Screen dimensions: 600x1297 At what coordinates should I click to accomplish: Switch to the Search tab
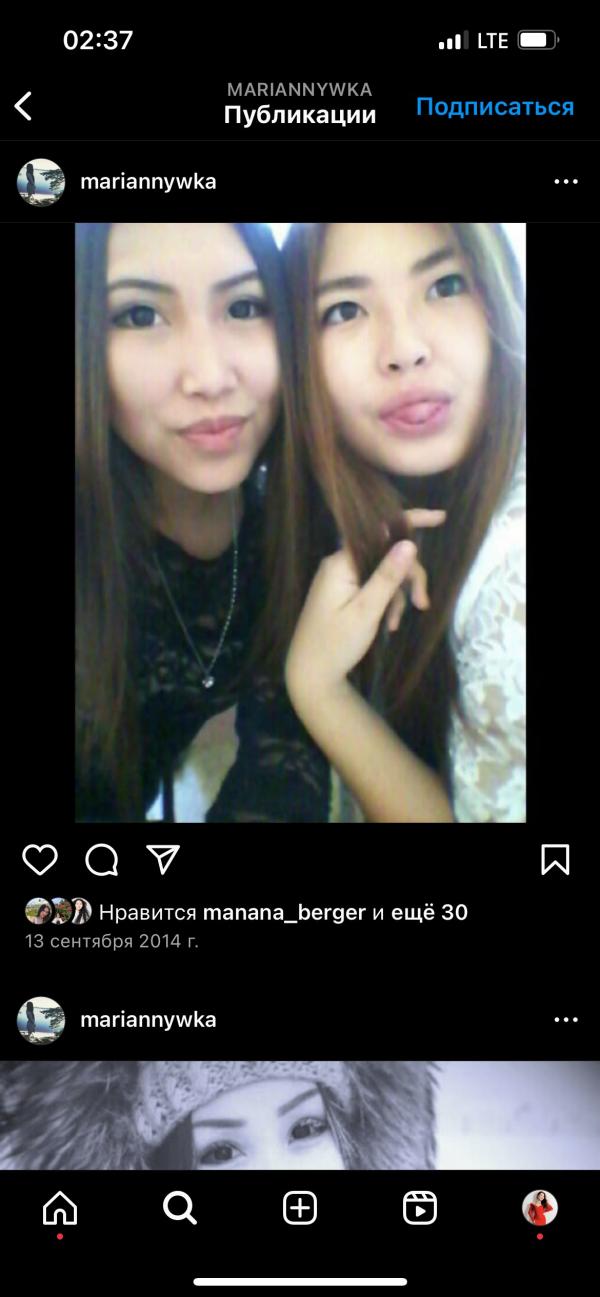(x=180, y=1209)
